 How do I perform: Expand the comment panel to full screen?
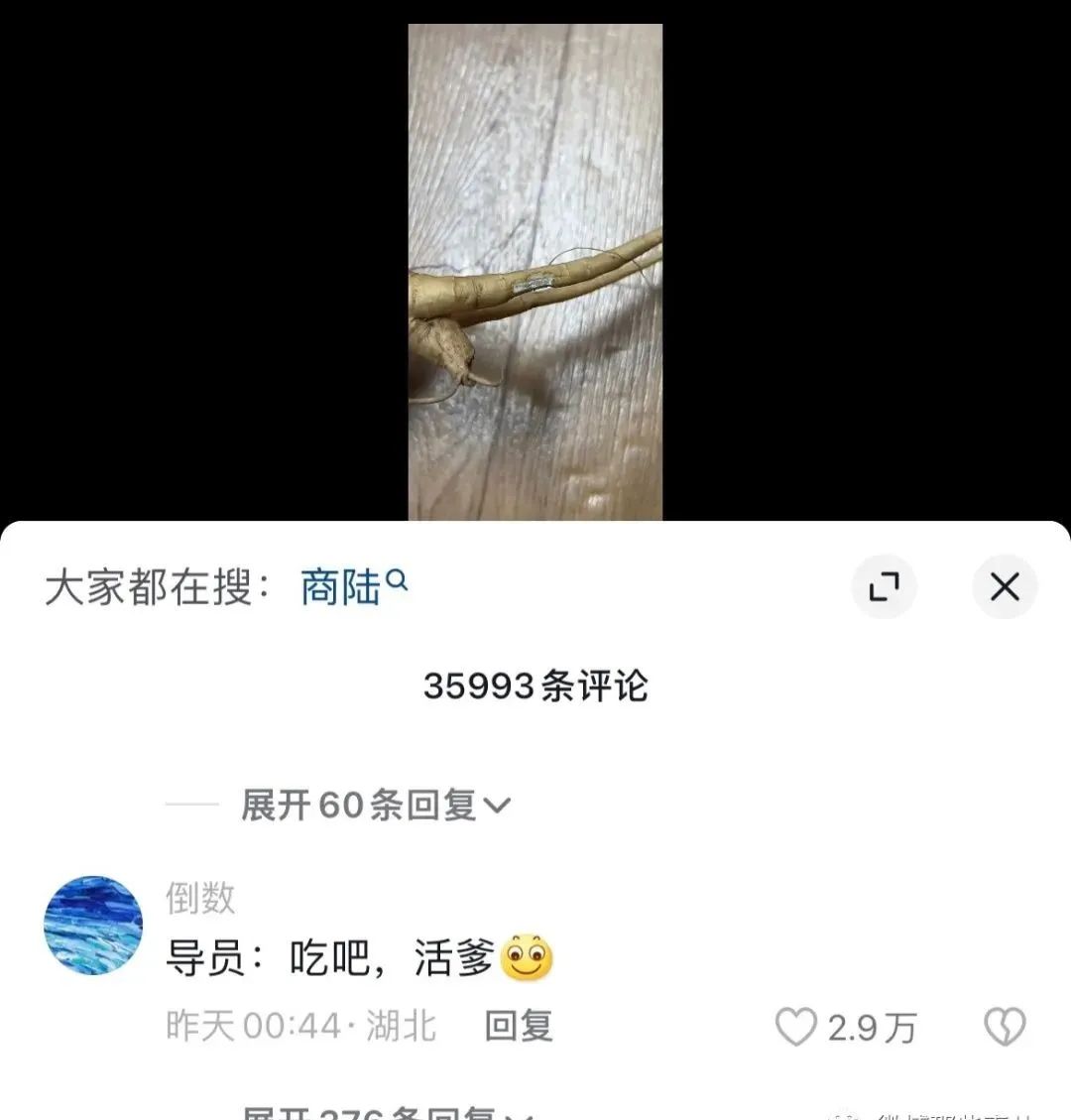[884, 587]
